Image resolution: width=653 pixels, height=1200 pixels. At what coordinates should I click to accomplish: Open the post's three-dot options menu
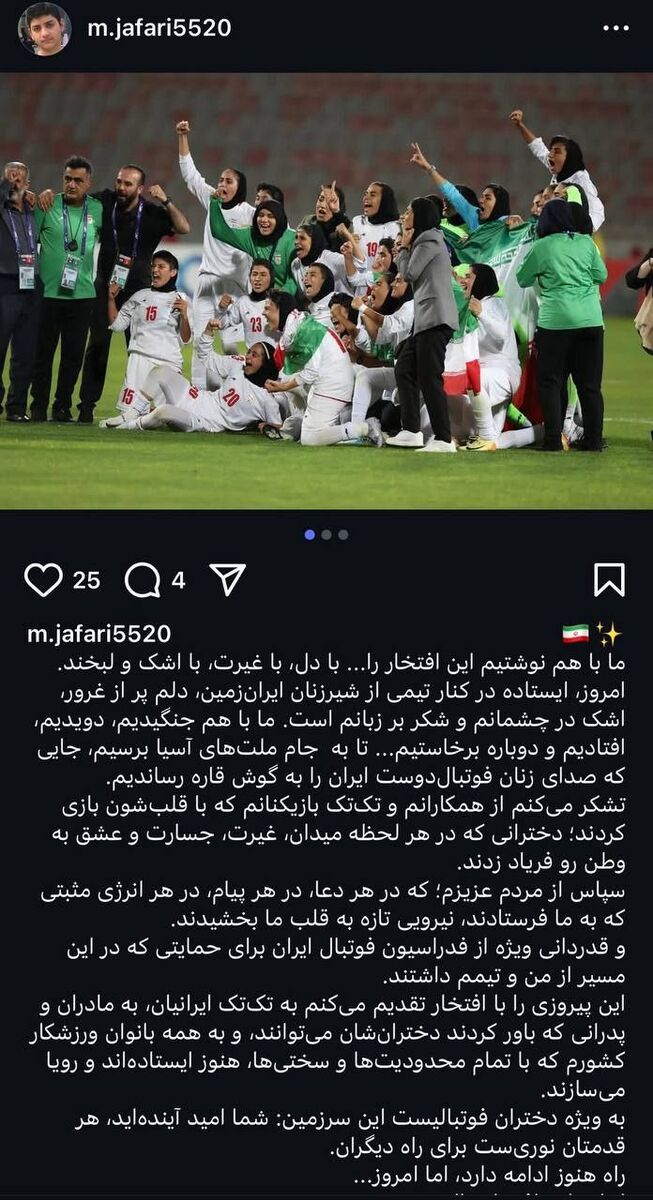coord(615,28)
